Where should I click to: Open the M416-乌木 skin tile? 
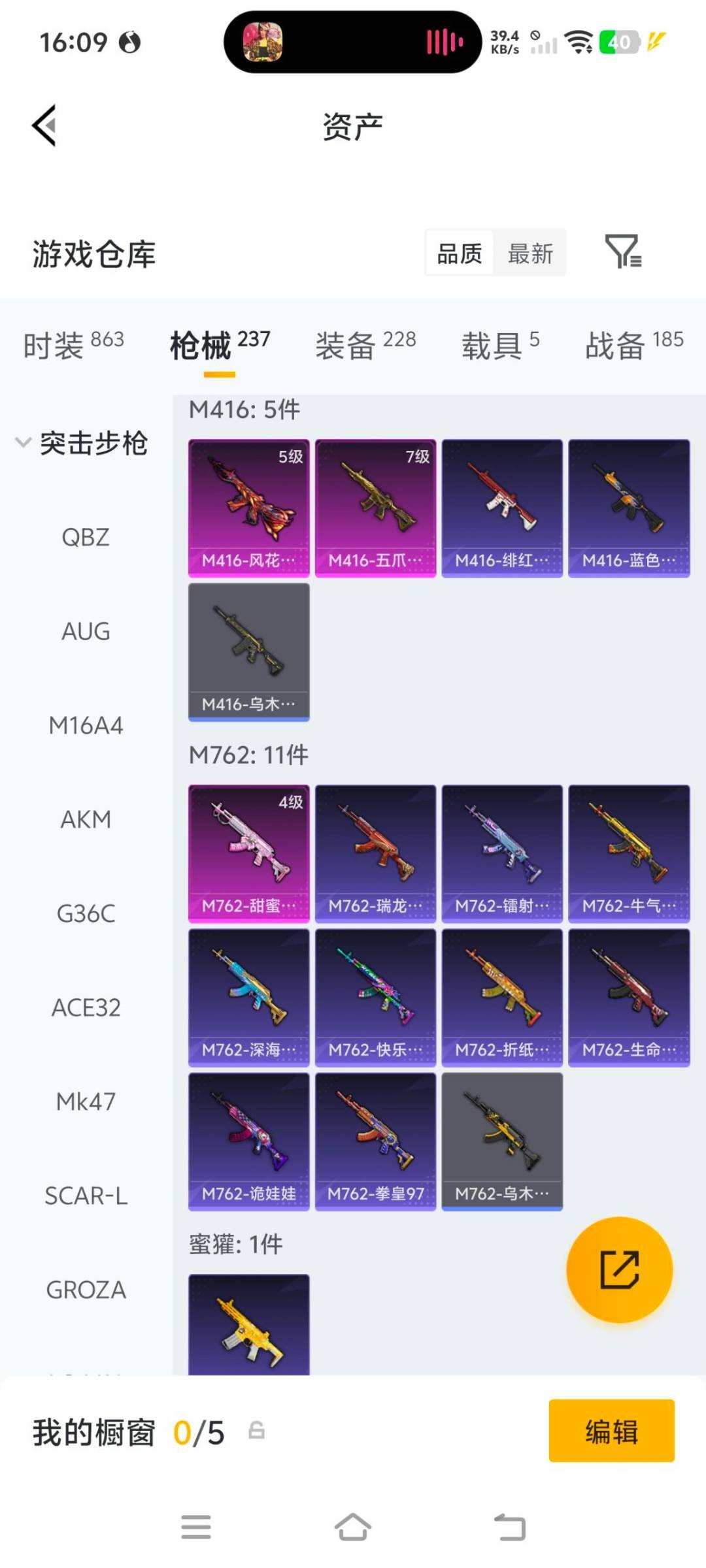(x=249, y=652)
